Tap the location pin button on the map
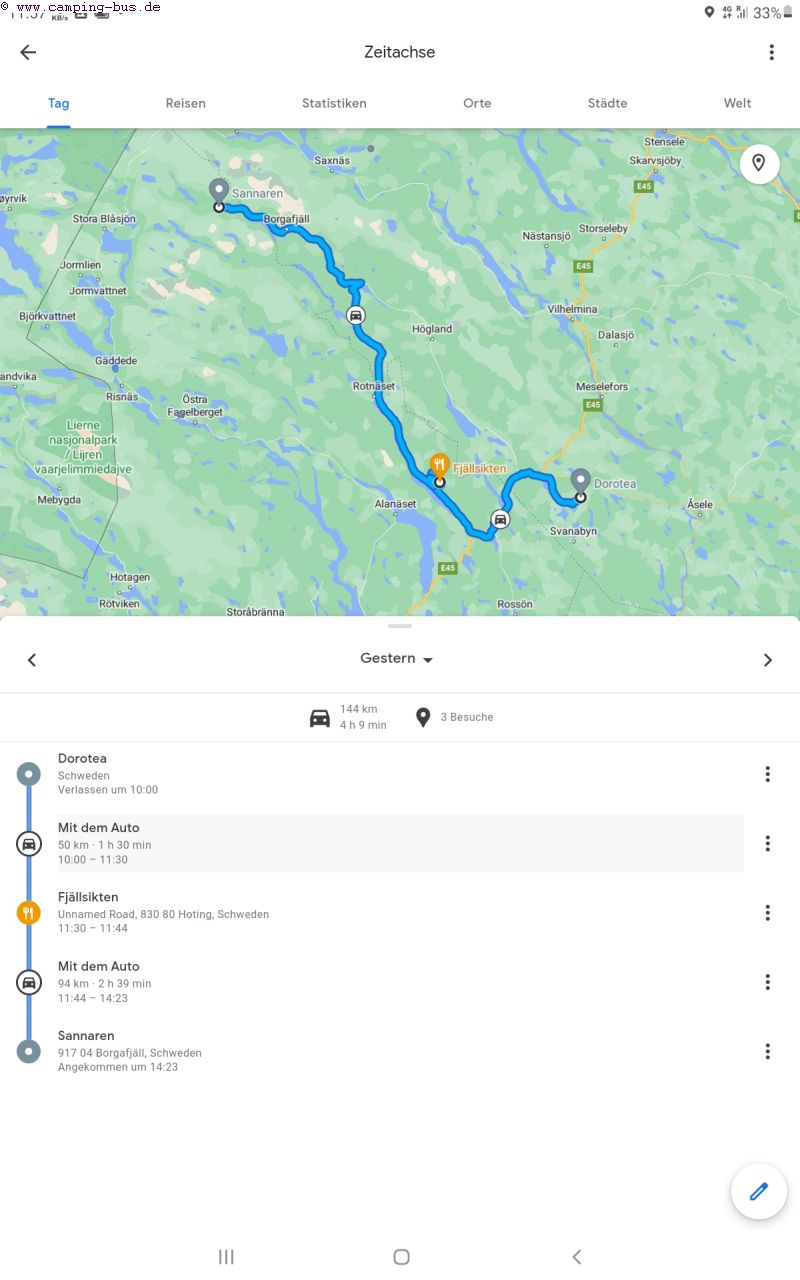800x1280 pixels. [x=759, y=163]
